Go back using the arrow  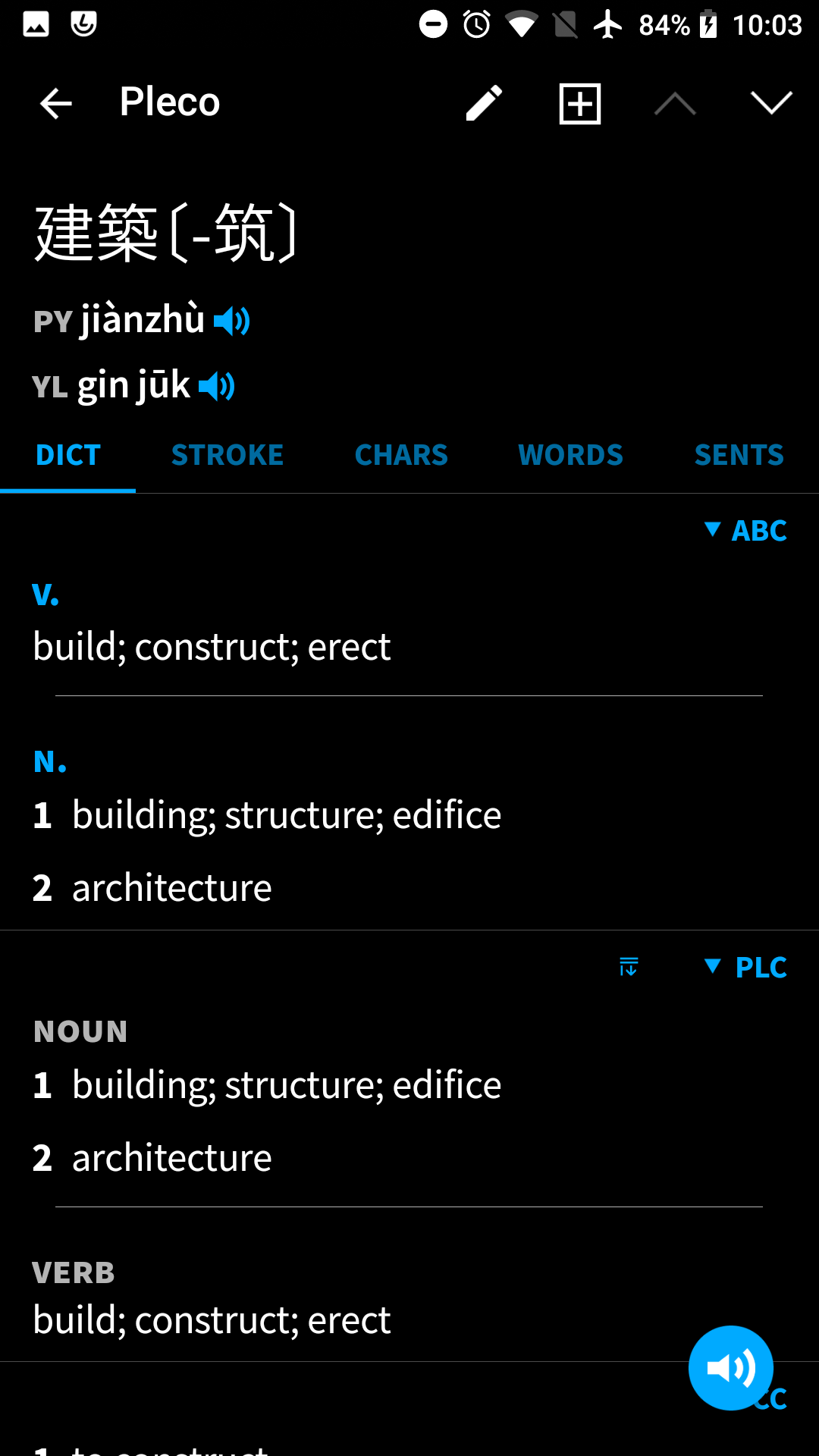point(55,103)
